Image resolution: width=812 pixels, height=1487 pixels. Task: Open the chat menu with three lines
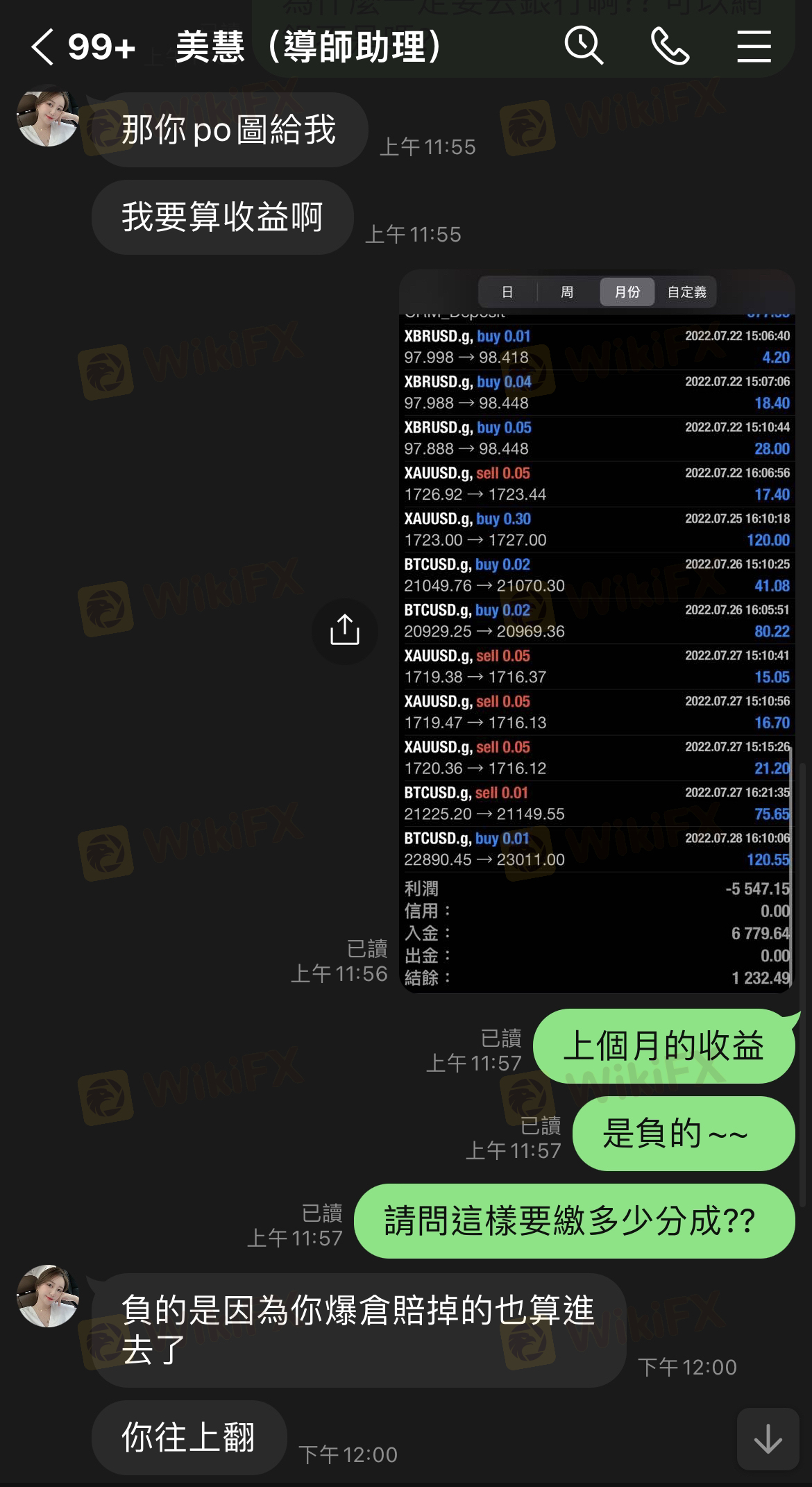tap(754, 47)
